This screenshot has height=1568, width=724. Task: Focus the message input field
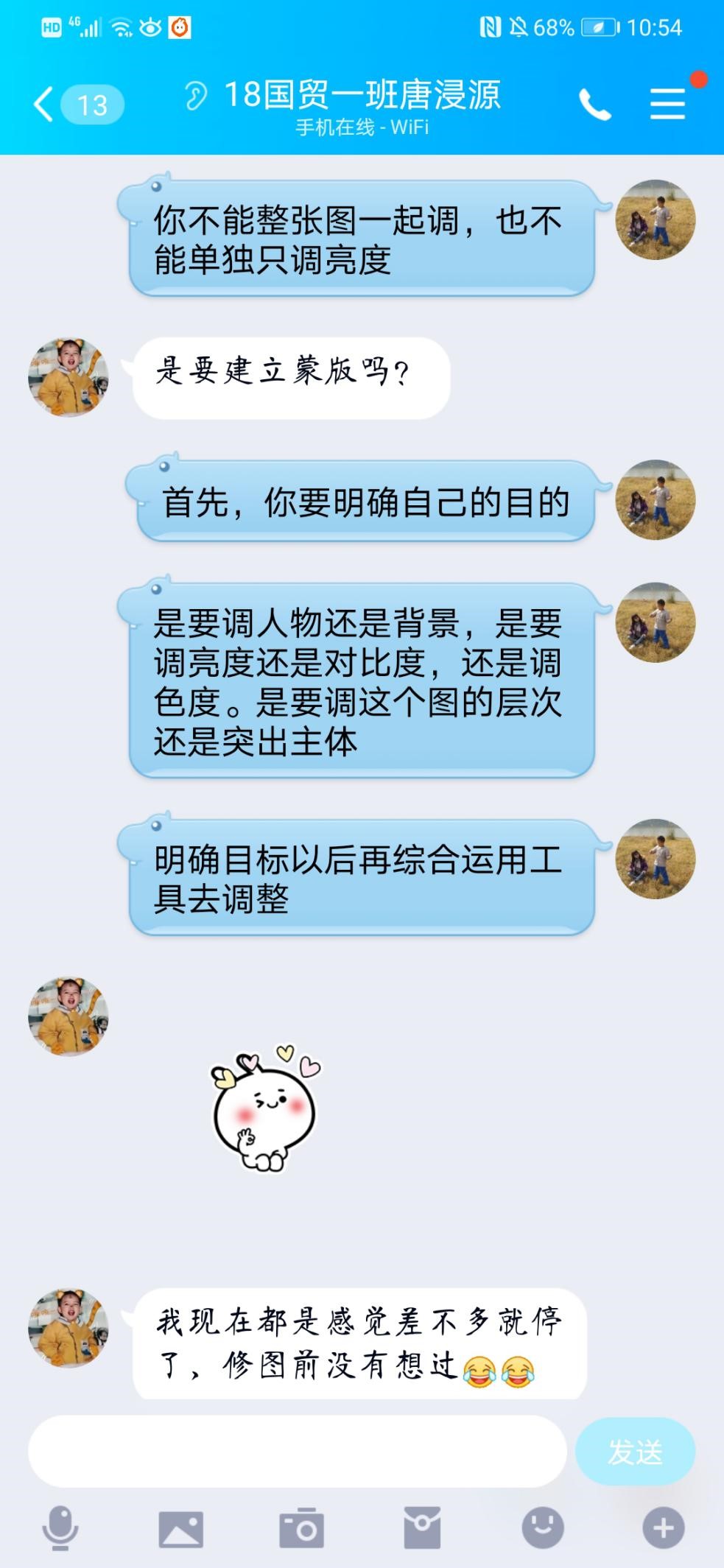(x=297, y=1451)
